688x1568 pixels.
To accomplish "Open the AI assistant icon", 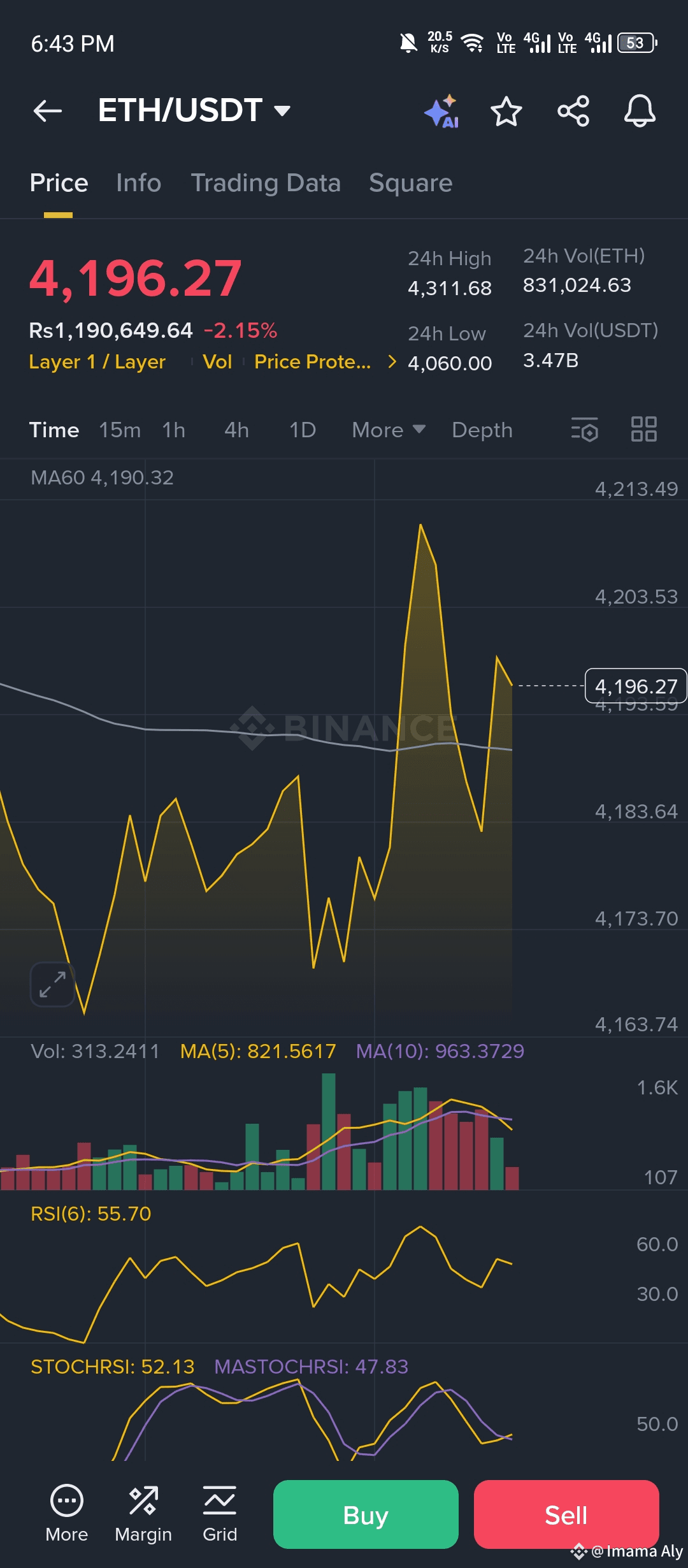I will pyautogui.click(x=441, y=111).
